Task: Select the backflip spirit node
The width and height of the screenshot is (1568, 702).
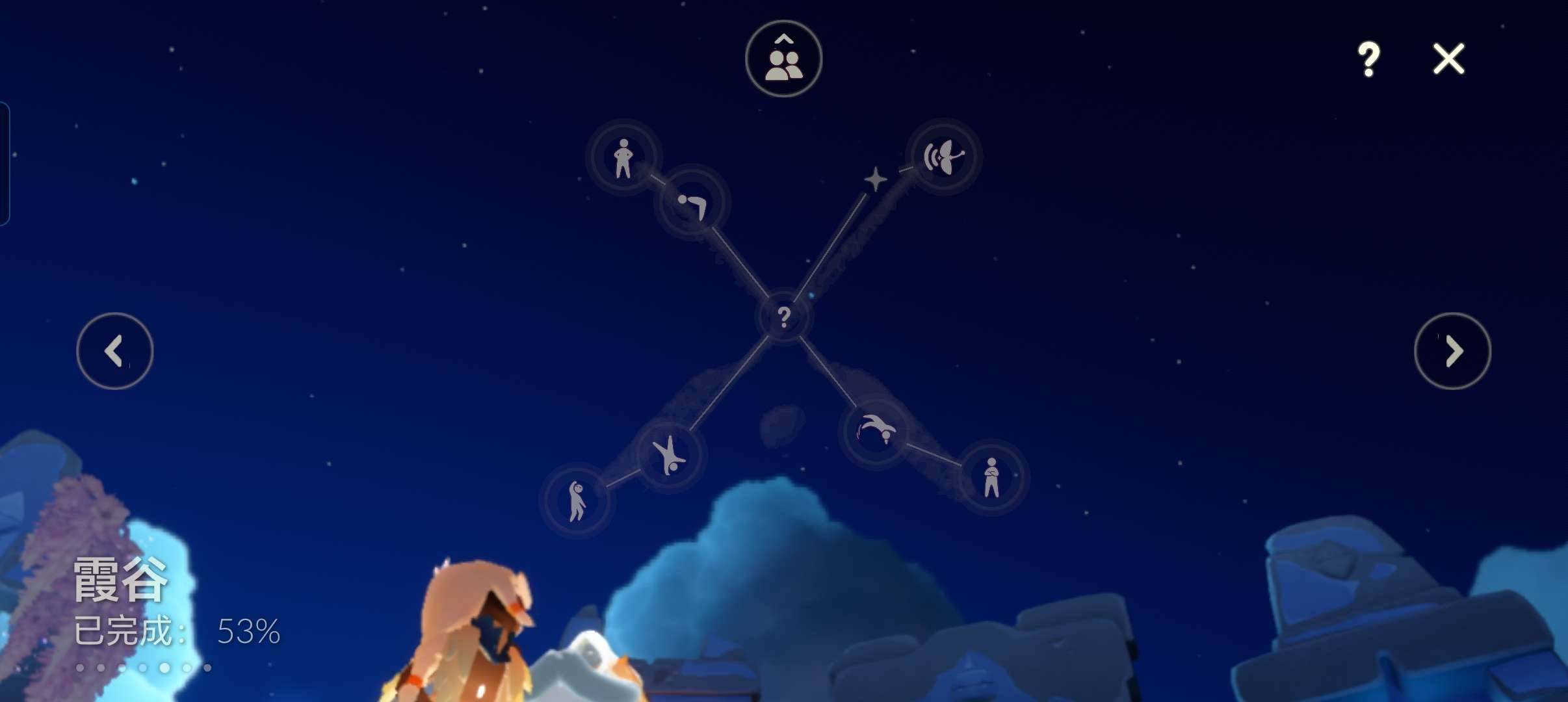Action: [x=876, y=430]
